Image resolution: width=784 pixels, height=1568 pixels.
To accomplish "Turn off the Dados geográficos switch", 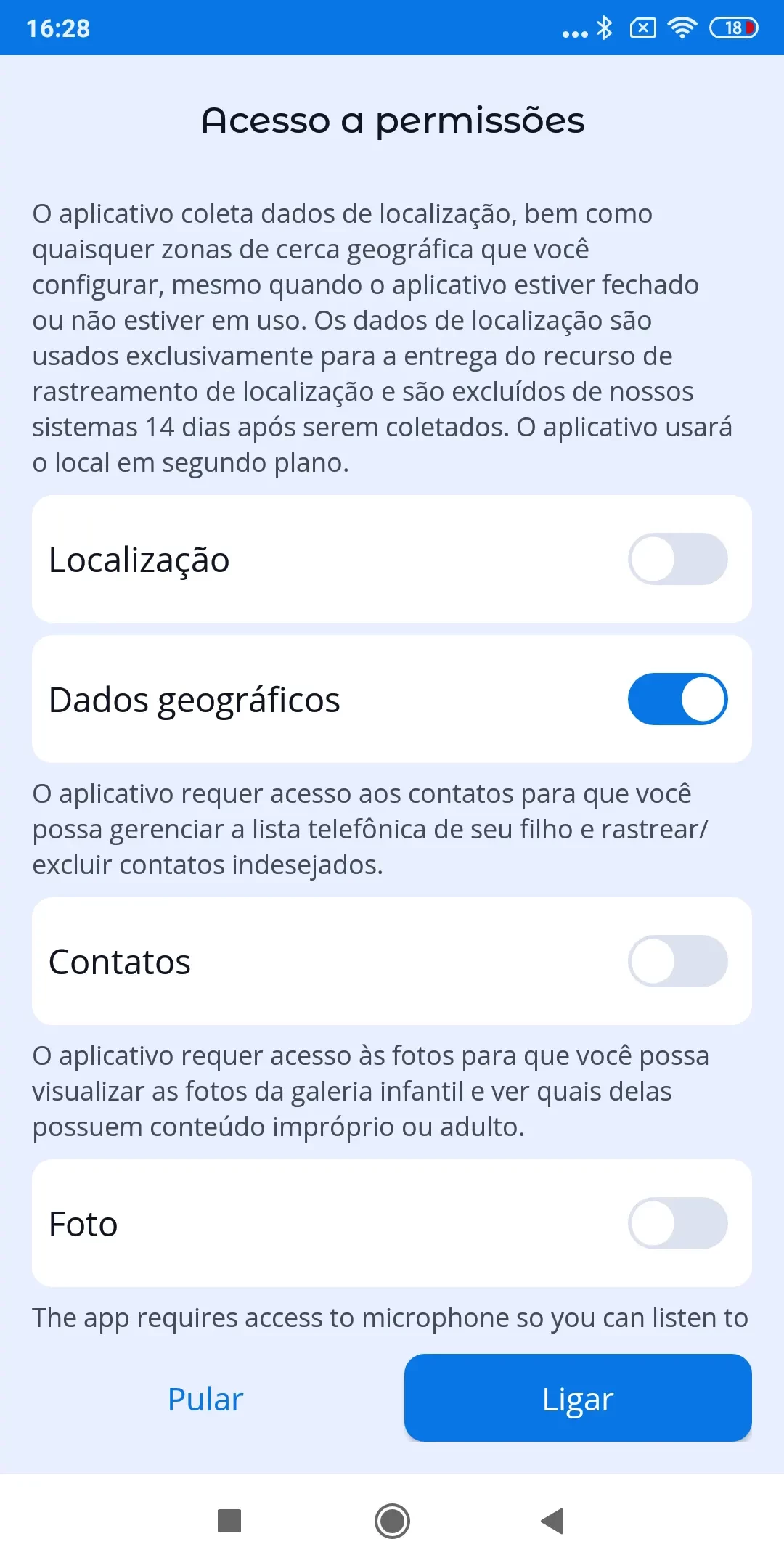I will click(677, 699).
